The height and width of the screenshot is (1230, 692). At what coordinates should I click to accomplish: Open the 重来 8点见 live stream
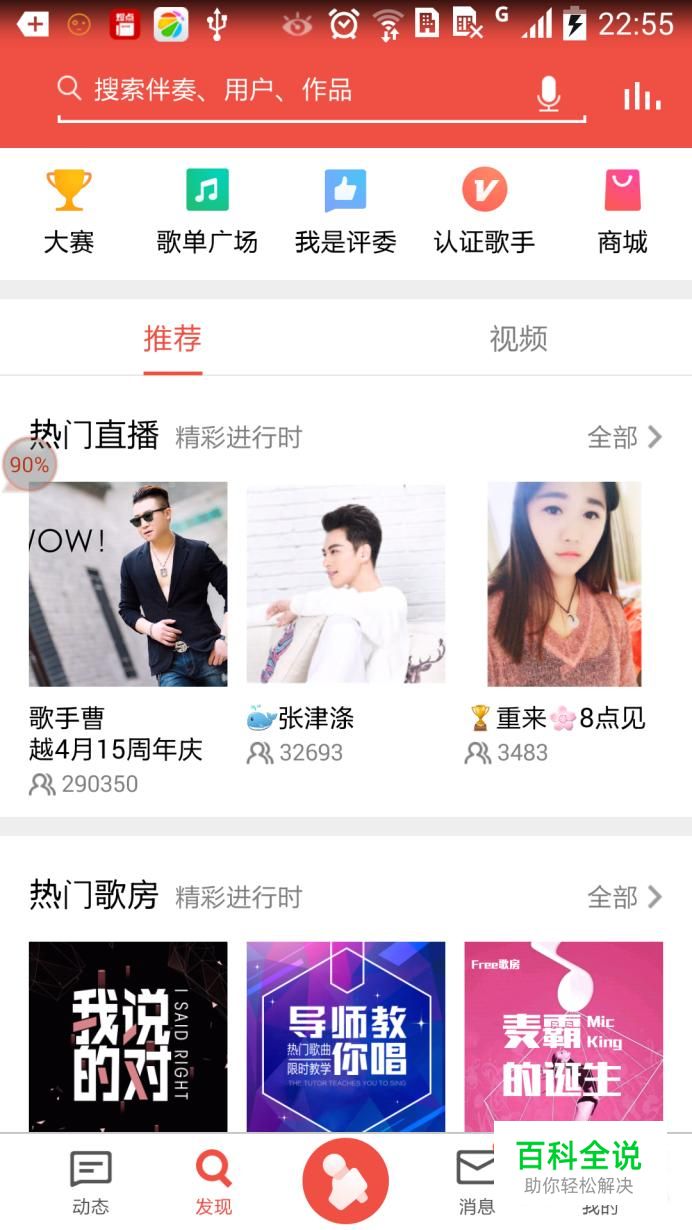[564, 584]
